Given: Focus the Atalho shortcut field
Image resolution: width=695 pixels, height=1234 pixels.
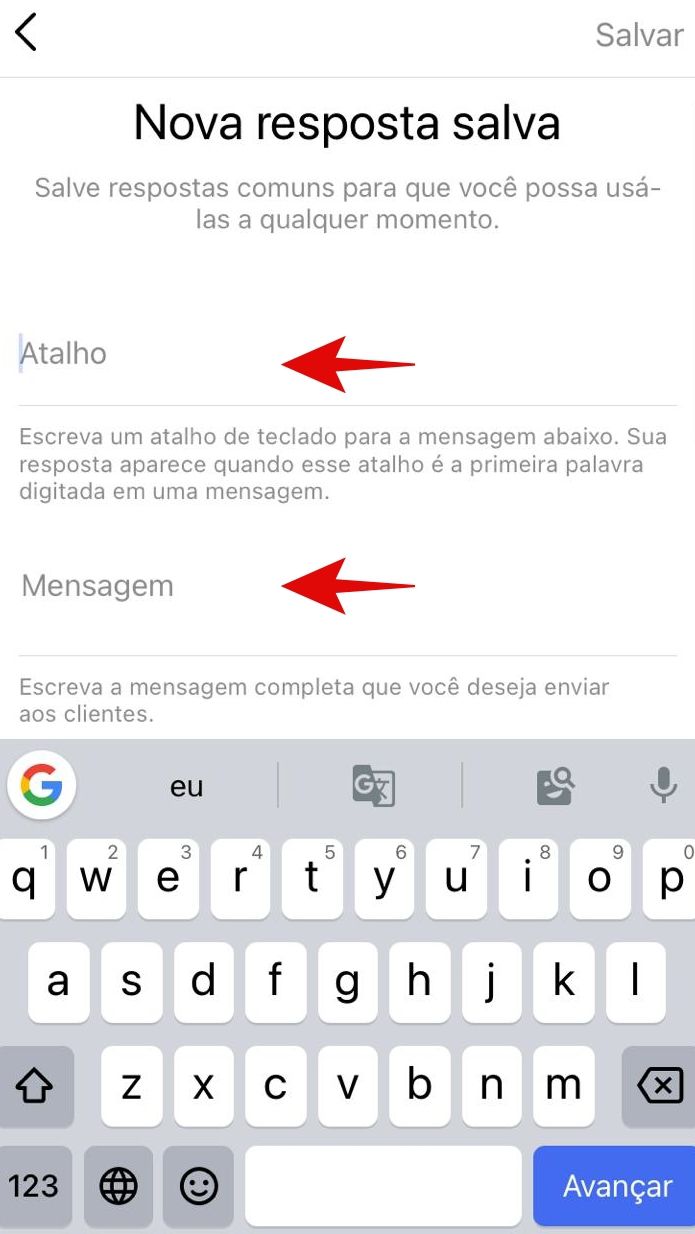Looking at the screenshot, I should click(347, 354).
